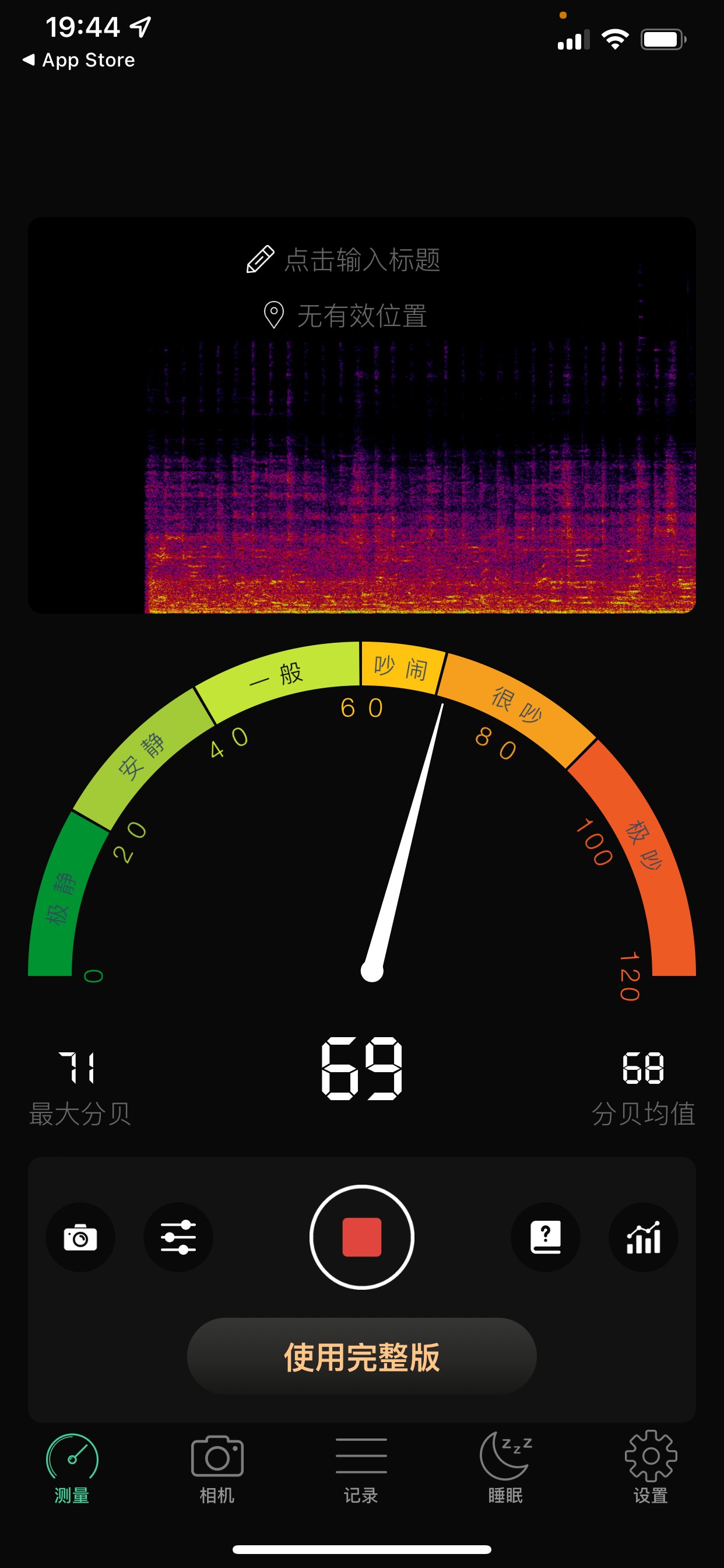Switch to the 相机 tab
The image size is (724, 1568).
pos(217,1468)
